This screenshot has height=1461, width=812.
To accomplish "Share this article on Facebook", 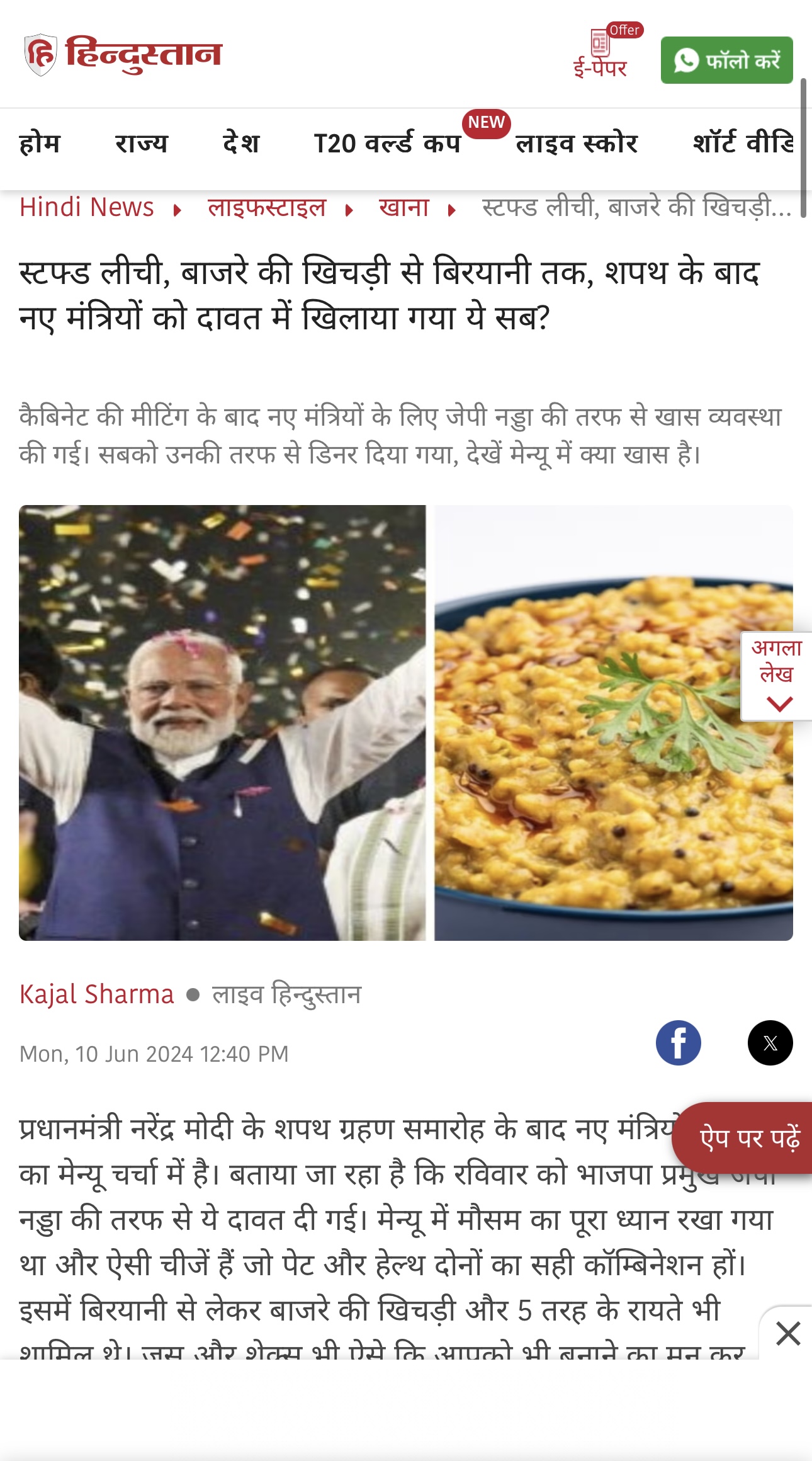I will 679,1043.
